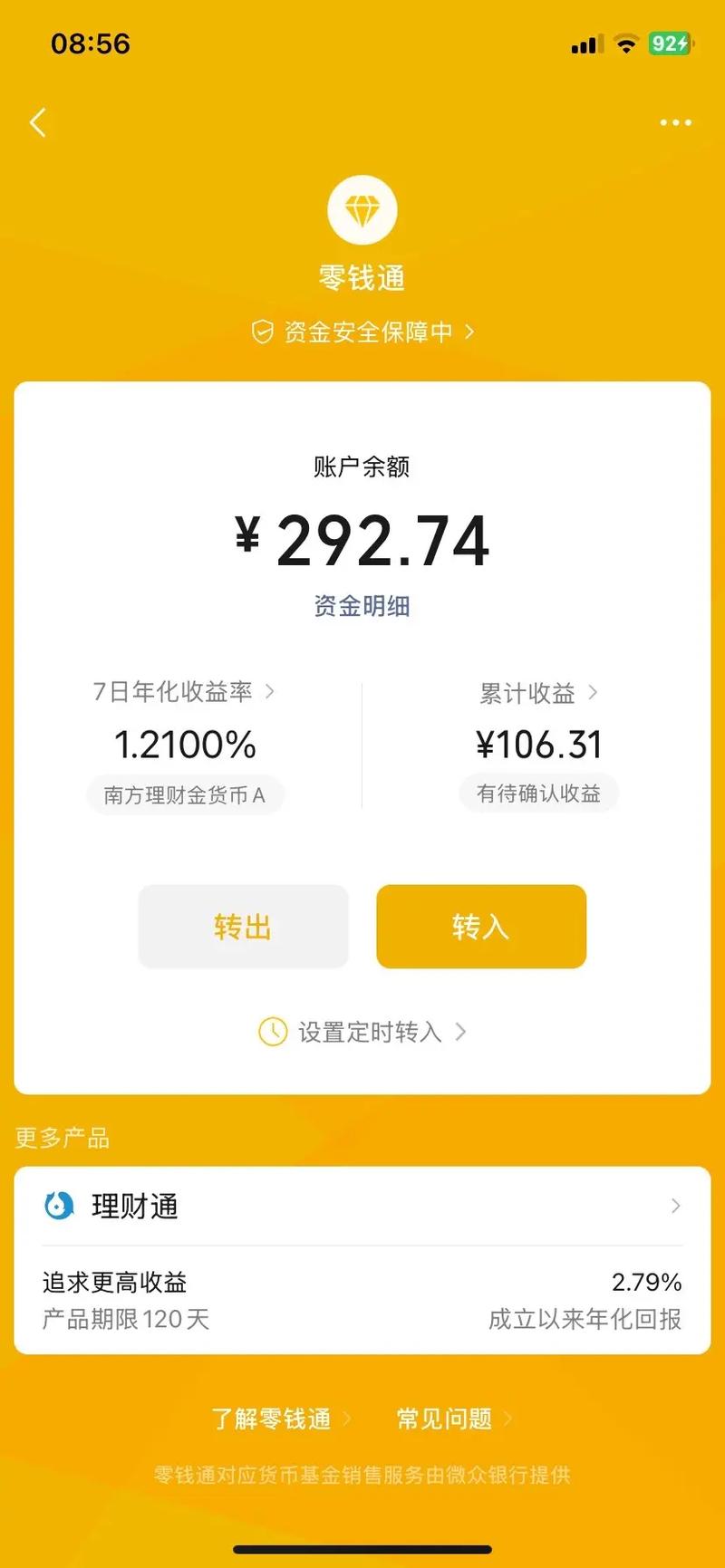Viewport: 725px width, 1568px height.
Task: Expand 7日年化收益率 details via its chevron
Action: [x=270, y=692]
